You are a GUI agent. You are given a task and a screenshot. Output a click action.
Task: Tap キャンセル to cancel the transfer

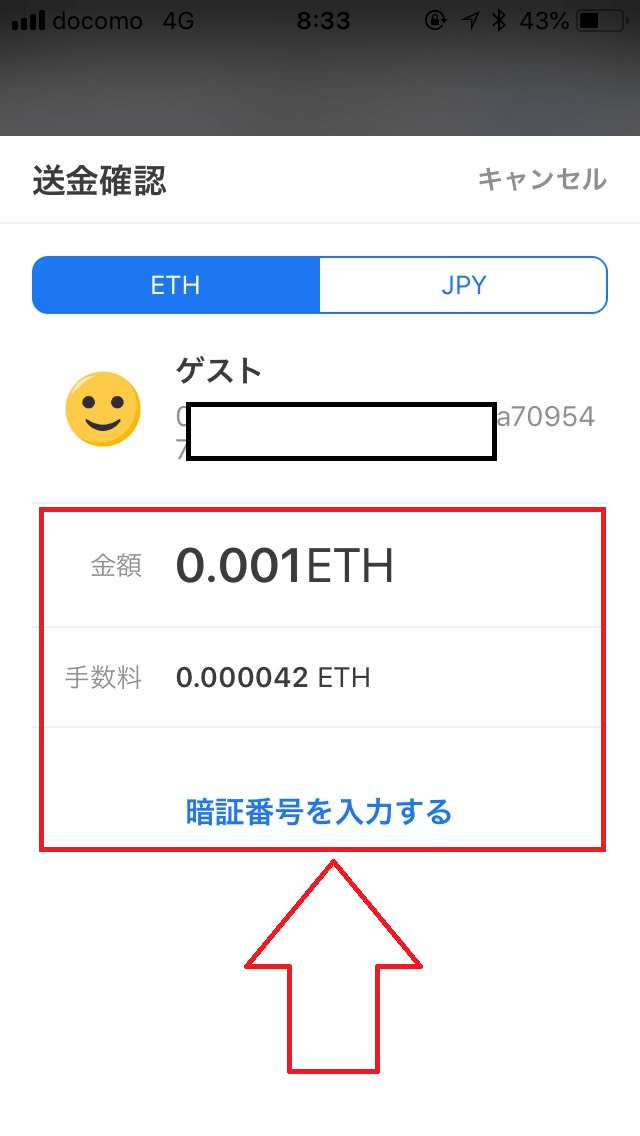click(x=541, y=179)
